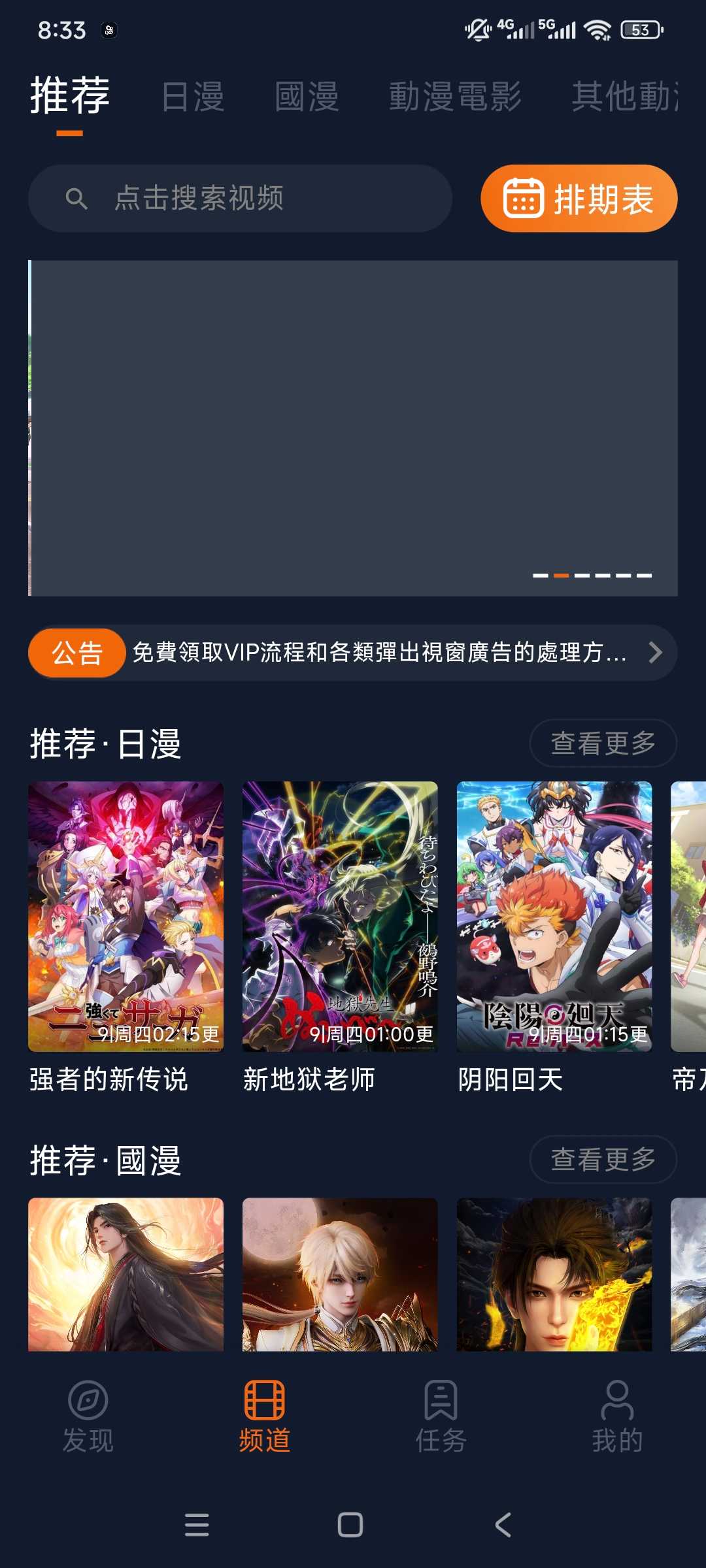Select the 频道 bottom tab
Image resolution: width=706 pixels, height=1568 pixels.
click(x=264, y=1416)
